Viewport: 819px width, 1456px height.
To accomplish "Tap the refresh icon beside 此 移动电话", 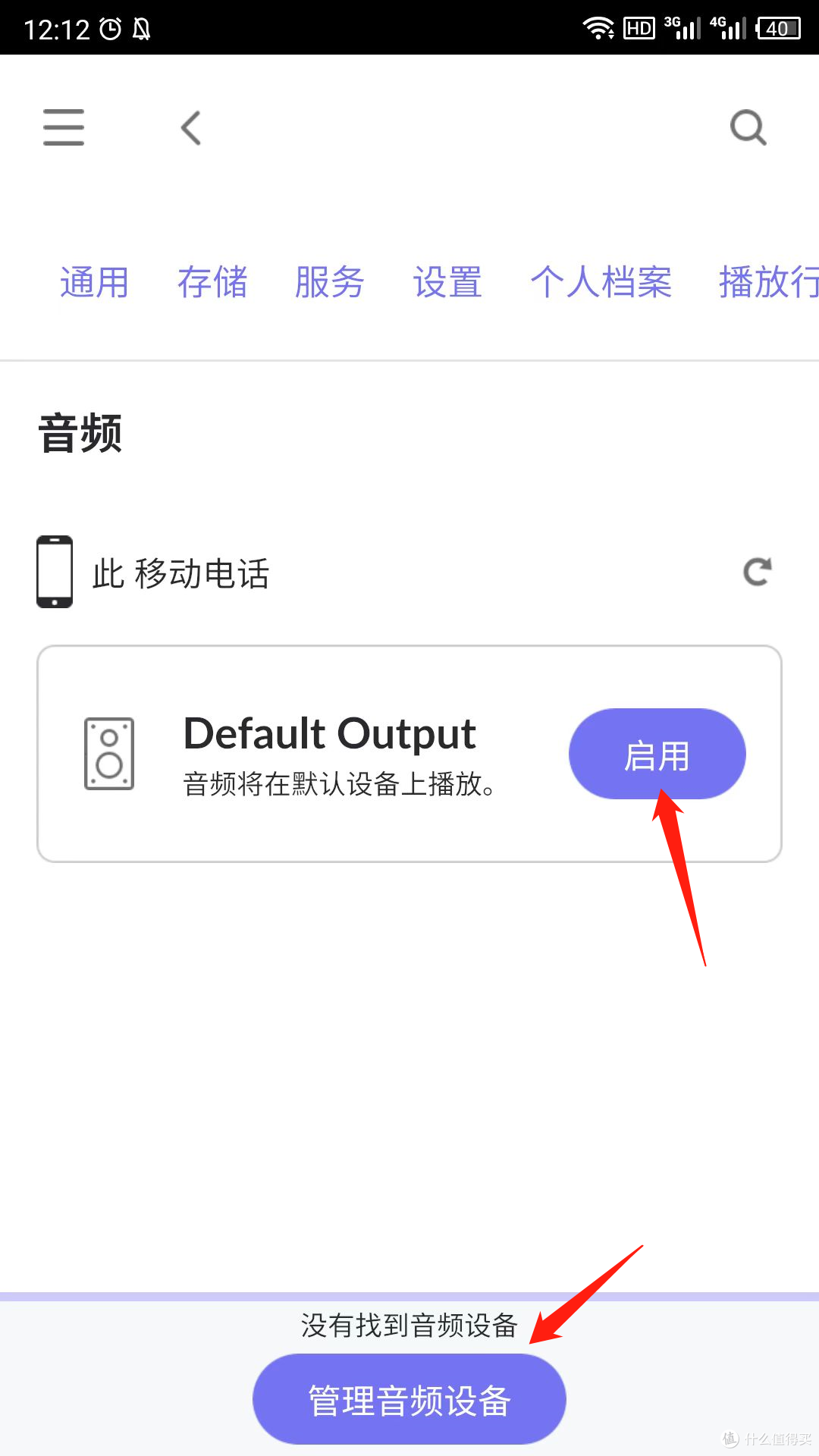I will [x=758, y=572].
